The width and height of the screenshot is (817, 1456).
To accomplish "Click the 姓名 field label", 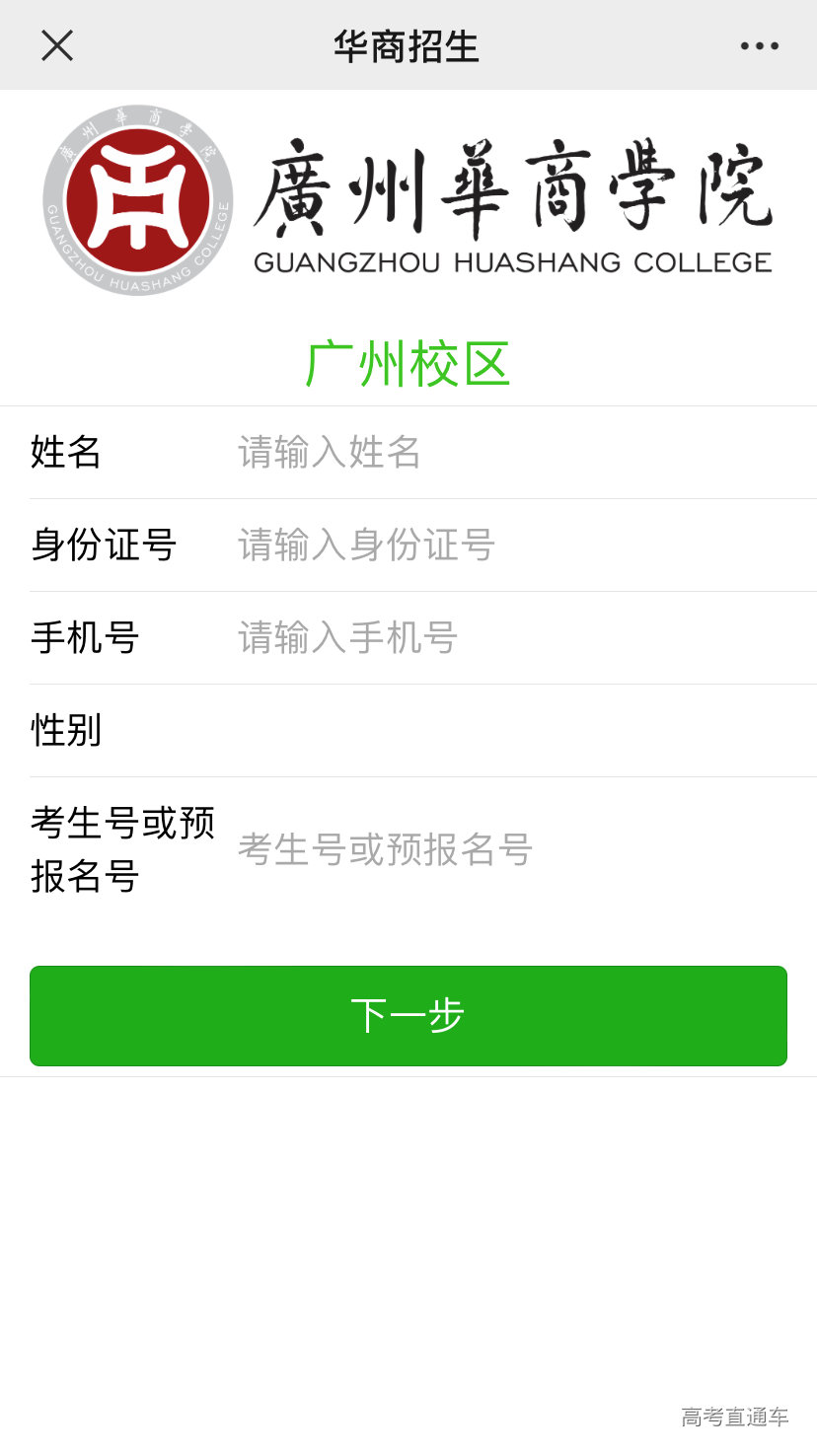I will tap(63, 452).
